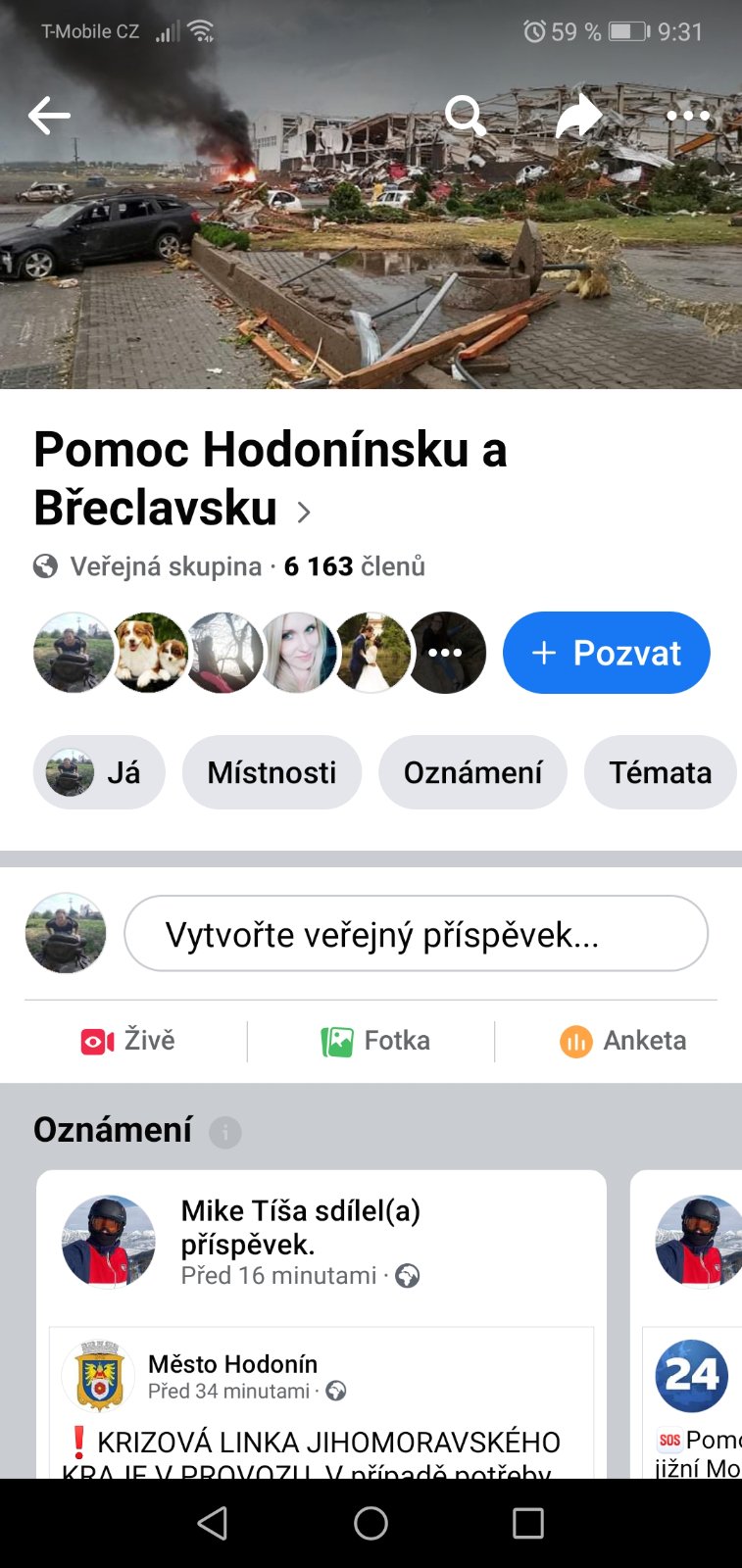Image resolution: width=742 pixels, height=1568 pixels.
Task: Open the system recent apps view
Action: (527, 1523)
